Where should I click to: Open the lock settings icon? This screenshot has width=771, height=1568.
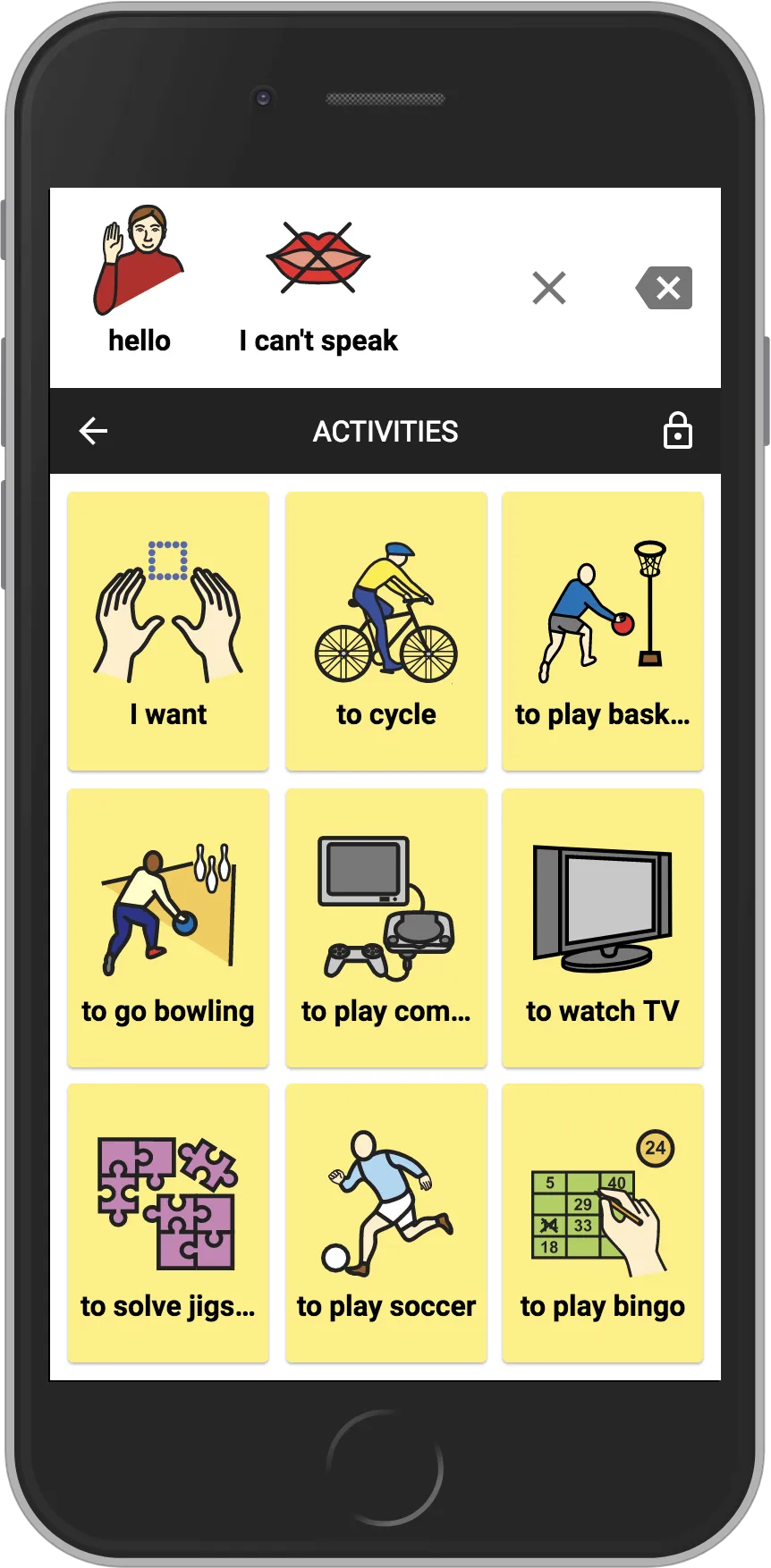tap(677, 431)
